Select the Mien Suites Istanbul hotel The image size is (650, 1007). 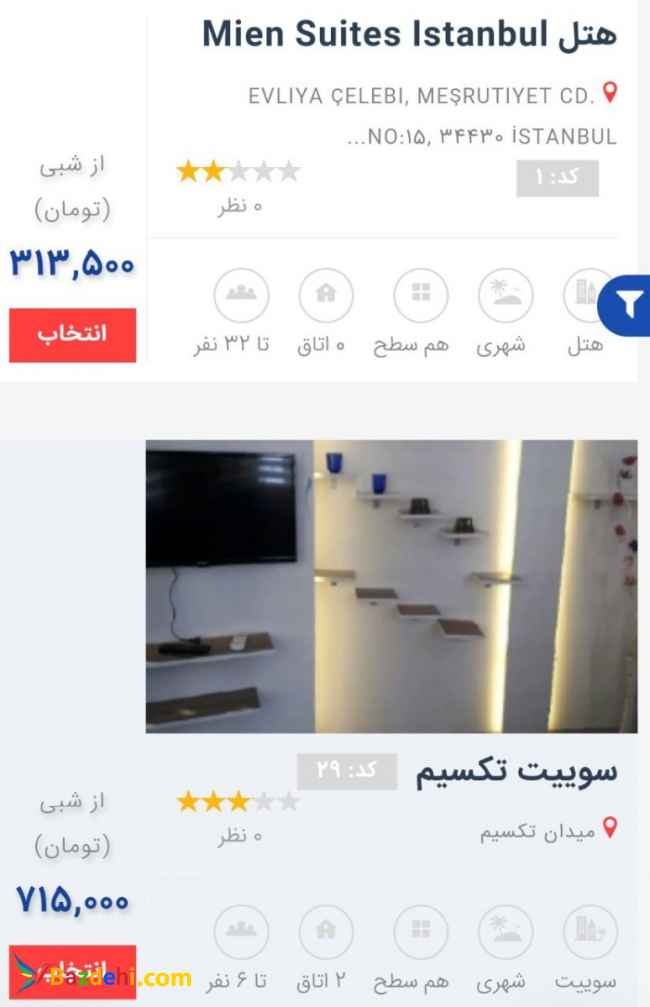[x=73, y=335]
